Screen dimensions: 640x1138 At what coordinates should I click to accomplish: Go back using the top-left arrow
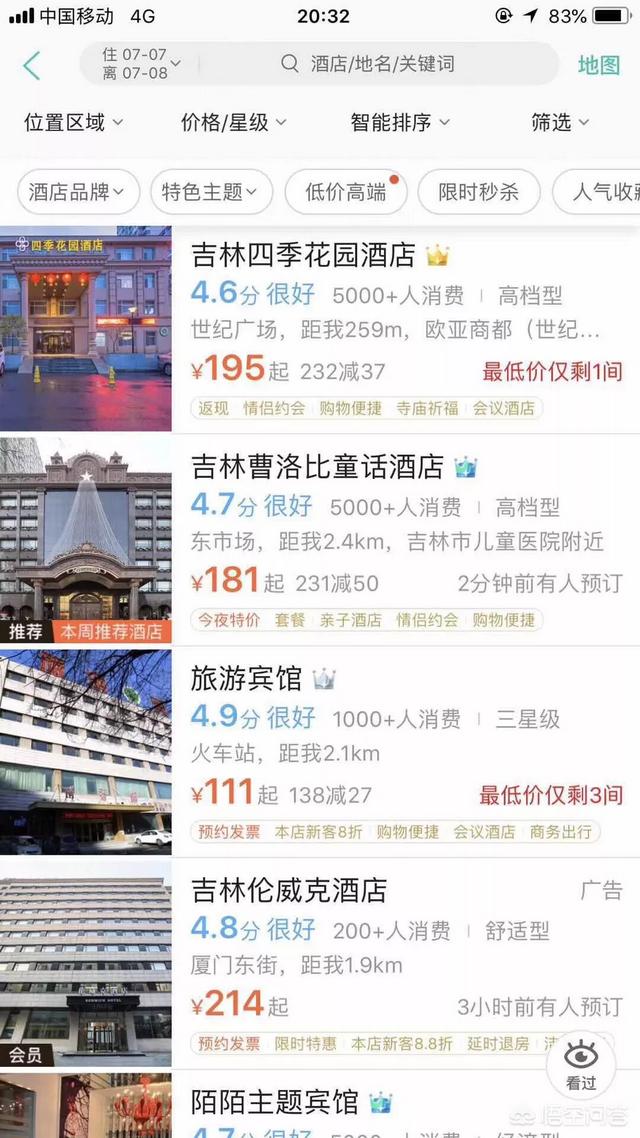[x=32, y=65]
